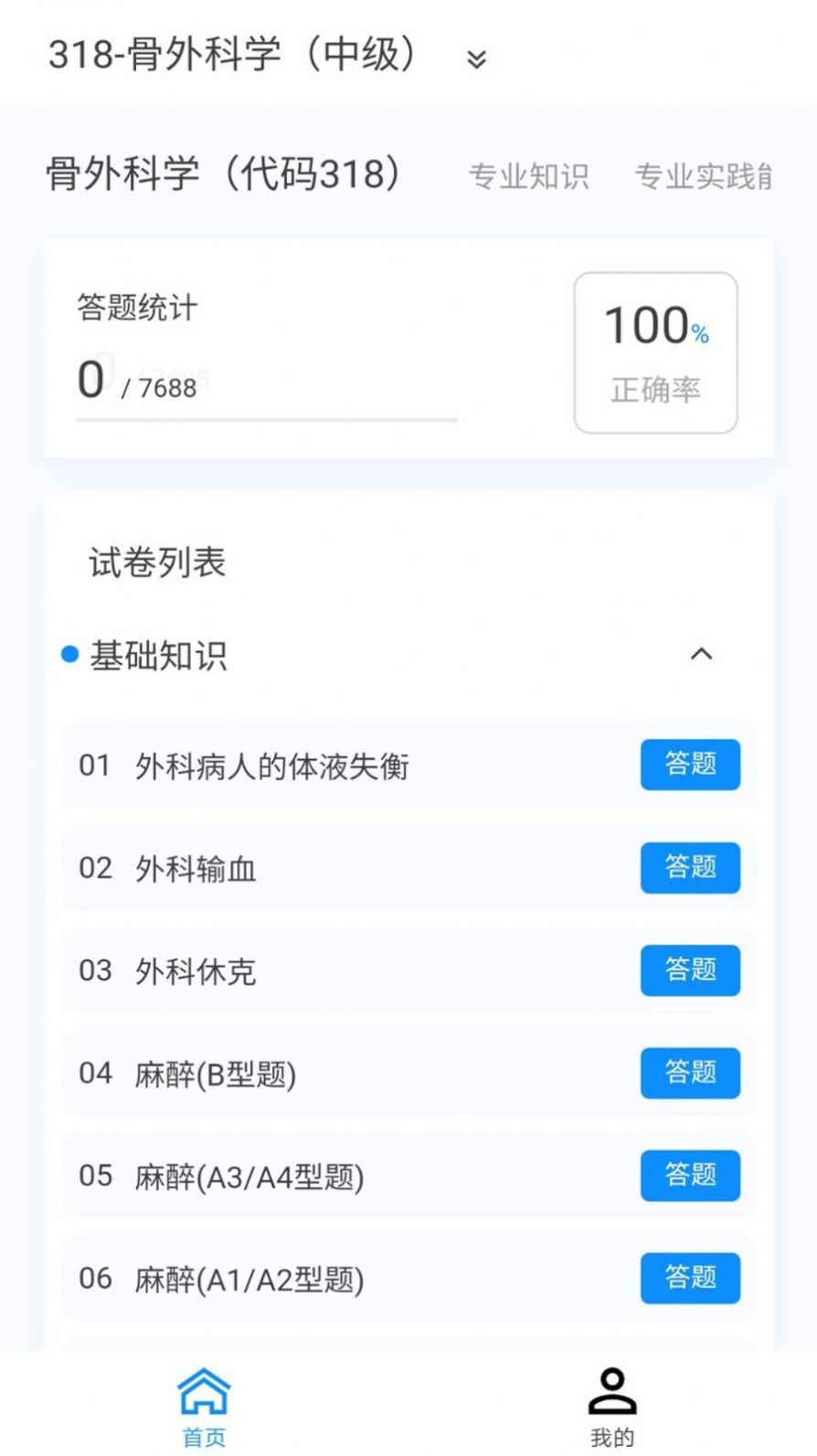Open the 我的 profile icon
Viewport: 817px width, 1456px height.
pyautogui.click(x=611, y=1388)
